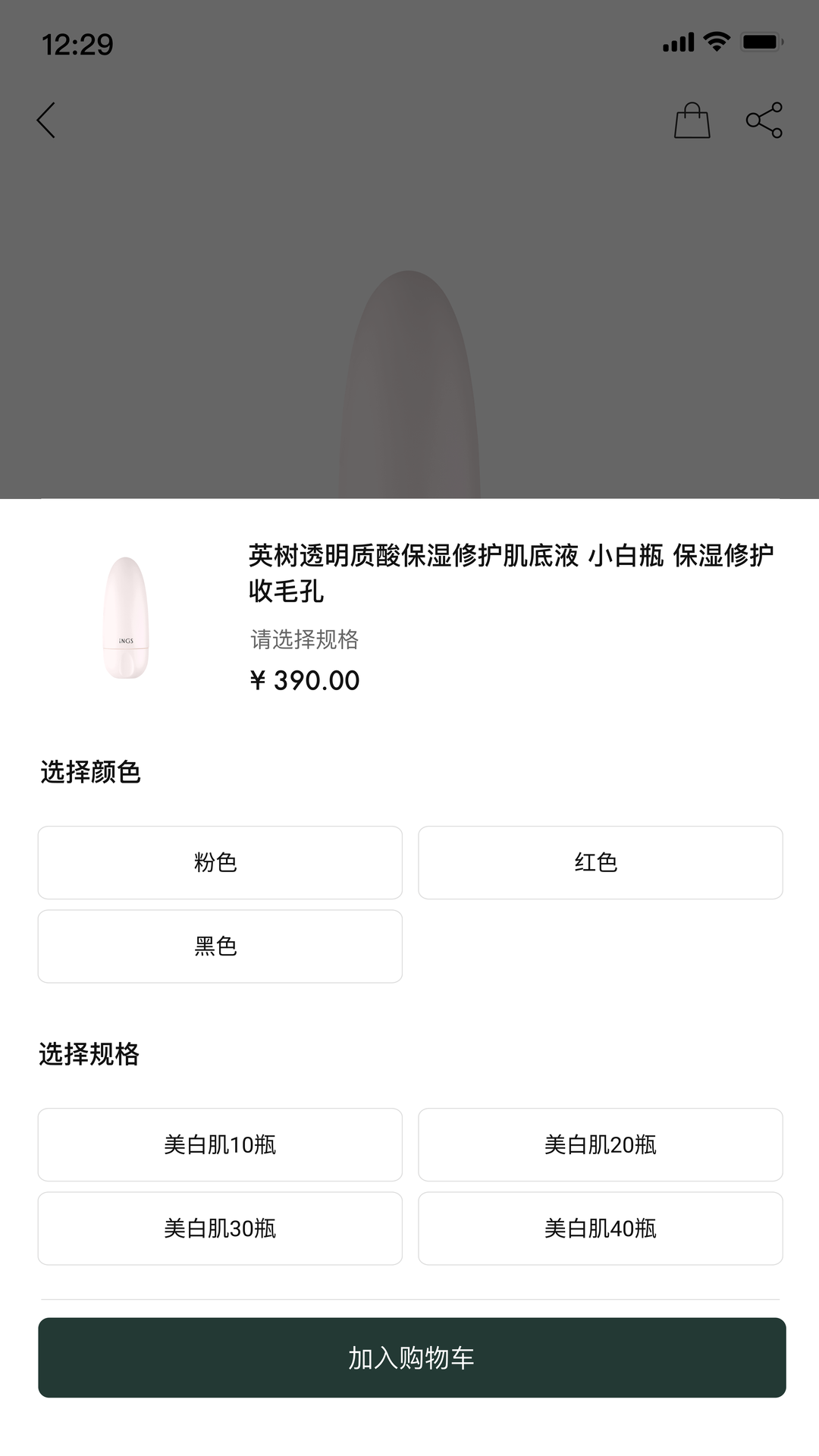Tap the battery indicator icon
The image size is (819, 1456).
761,43
